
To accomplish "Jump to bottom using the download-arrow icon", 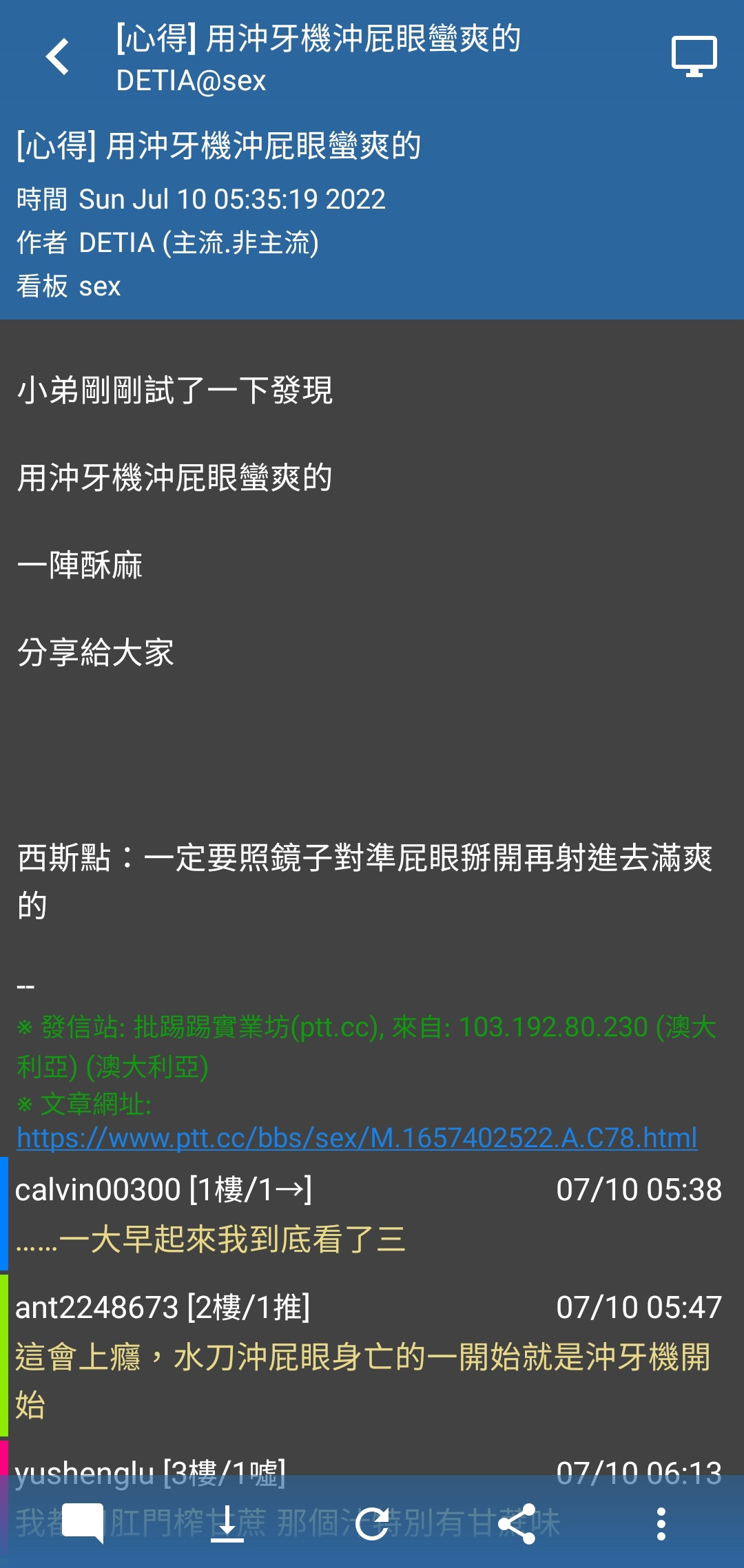I will point(227,1523).
